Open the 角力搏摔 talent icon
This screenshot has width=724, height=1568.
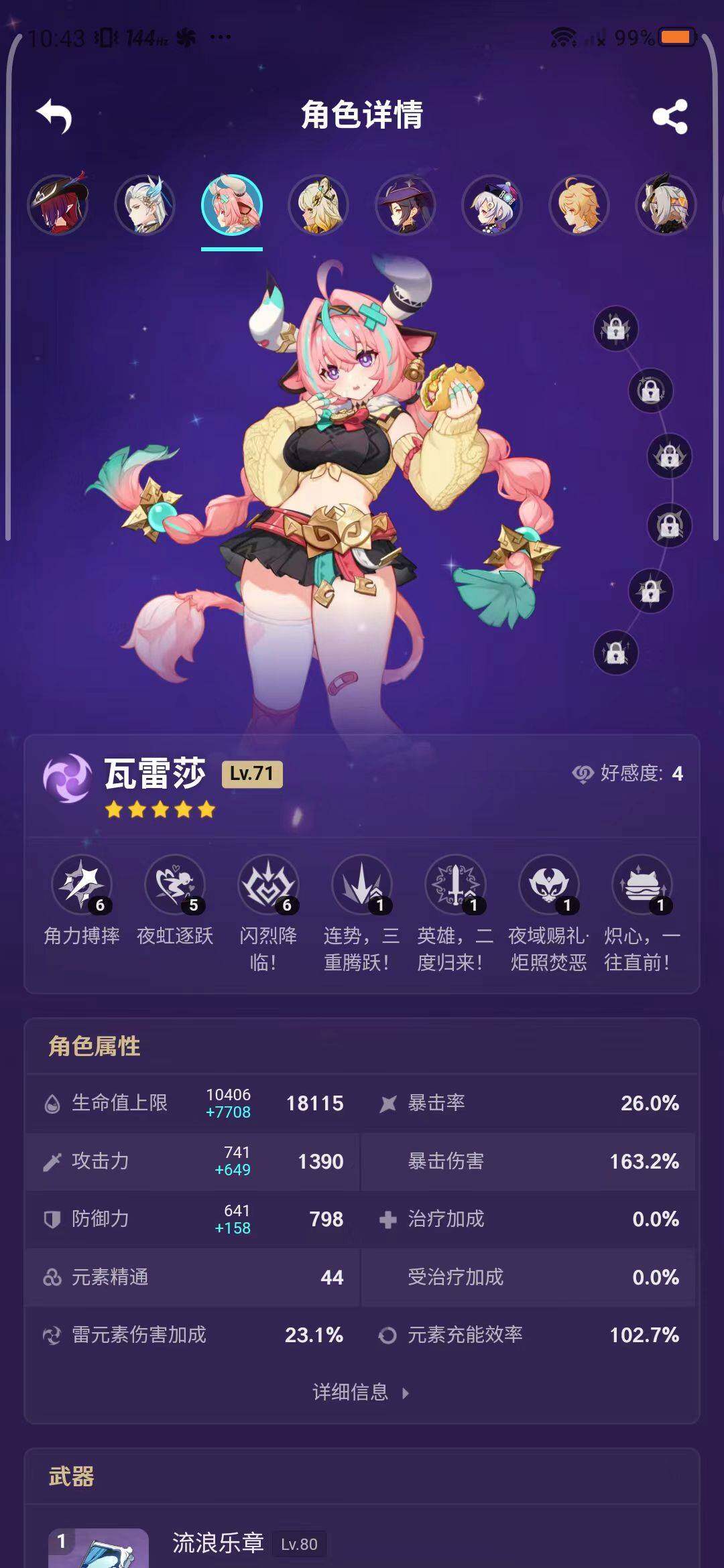pyautogui.click(x=82, y=885)
